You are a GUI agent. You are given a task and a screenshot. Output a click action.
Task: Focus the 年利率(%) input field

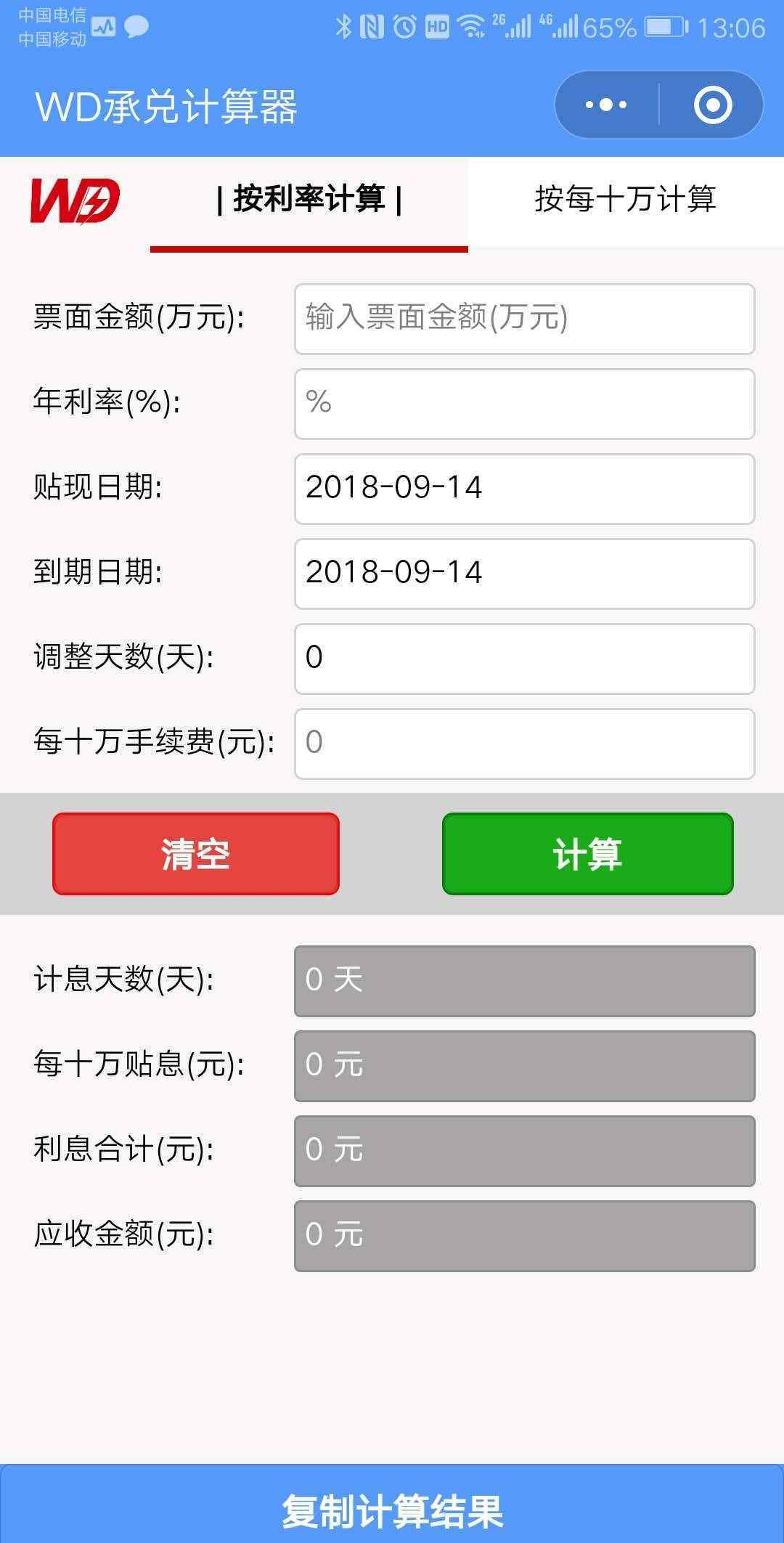click(524, 404)
